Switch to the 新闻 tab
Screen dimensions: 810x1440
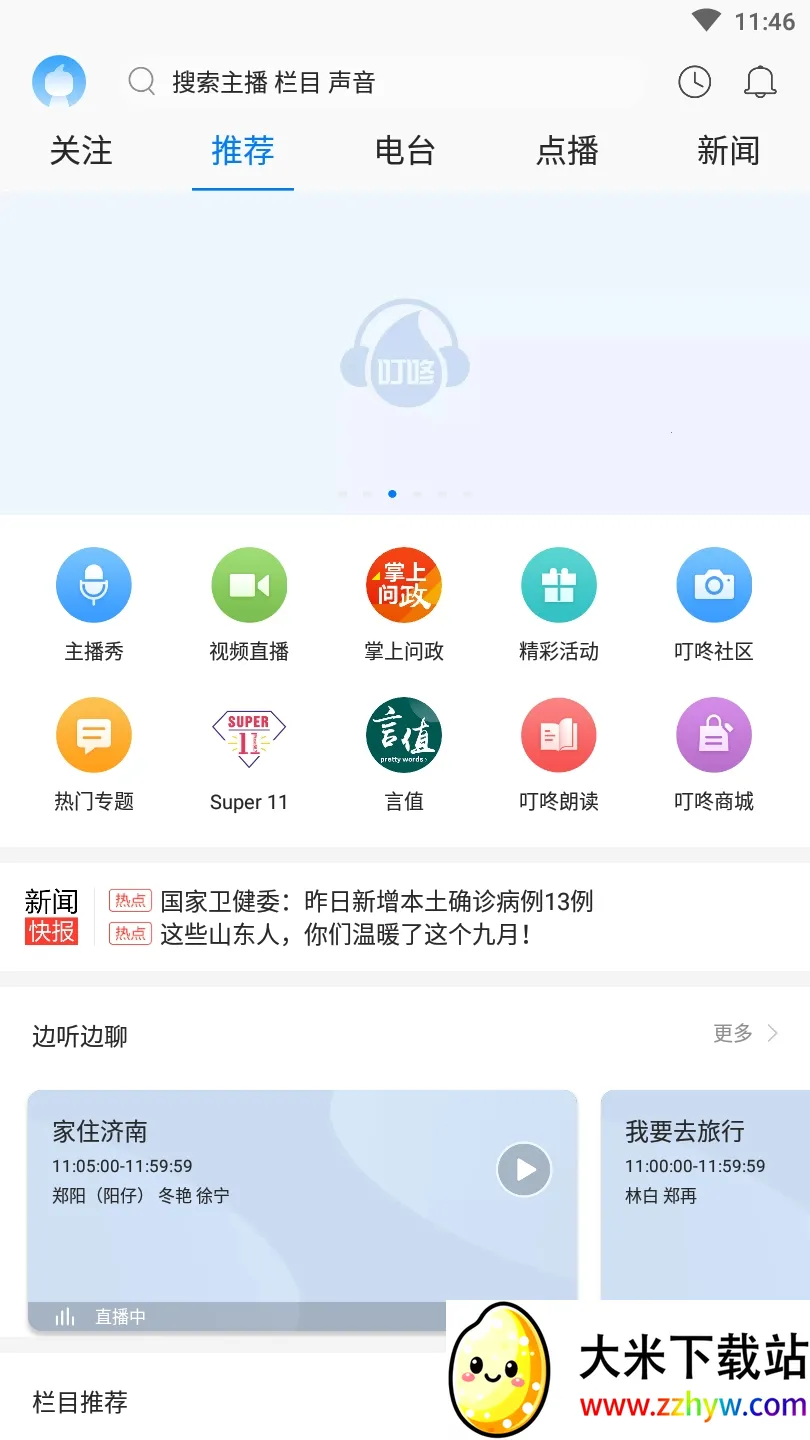[x=729, y=151]
